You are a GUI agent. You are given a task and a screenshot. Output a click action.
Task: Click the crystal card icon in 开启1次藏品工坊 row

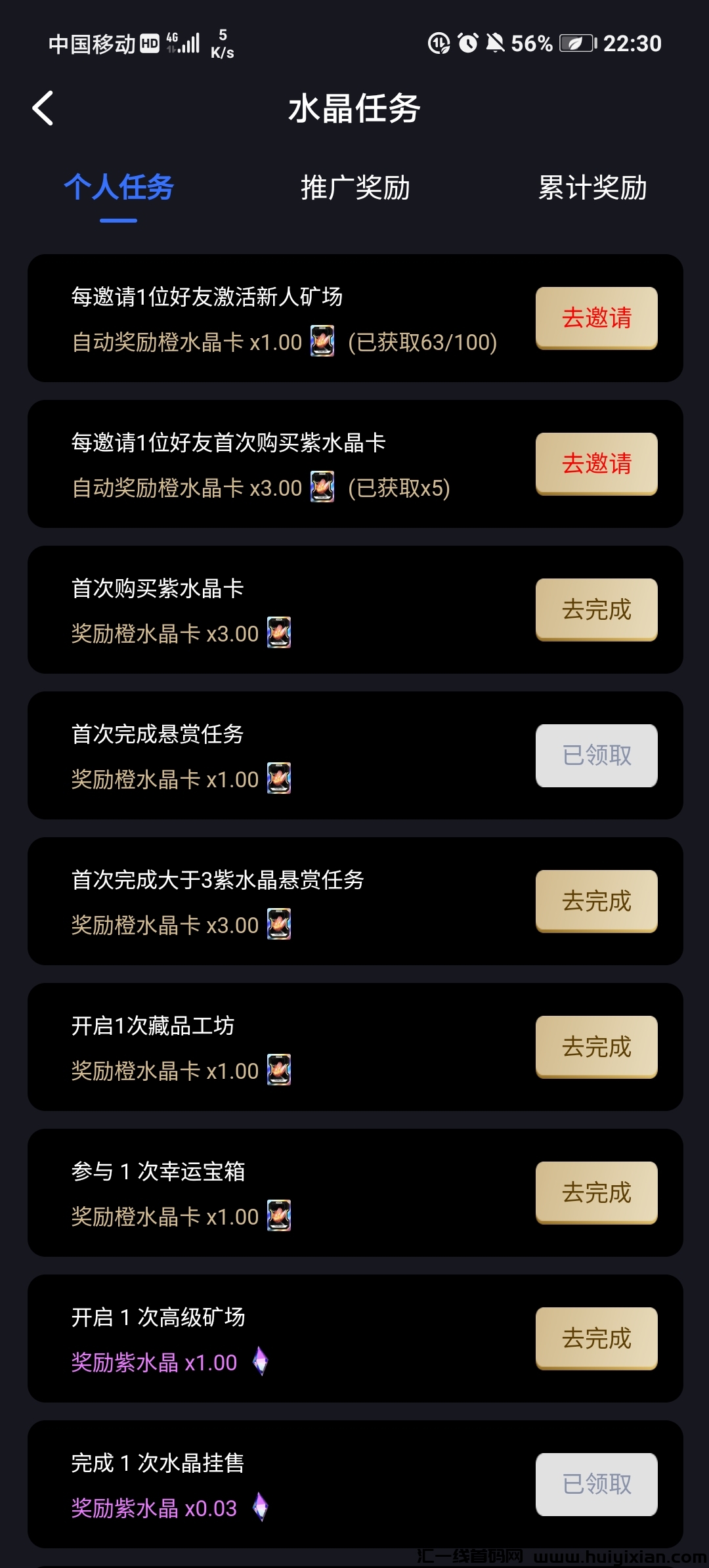coord(279,1070)
